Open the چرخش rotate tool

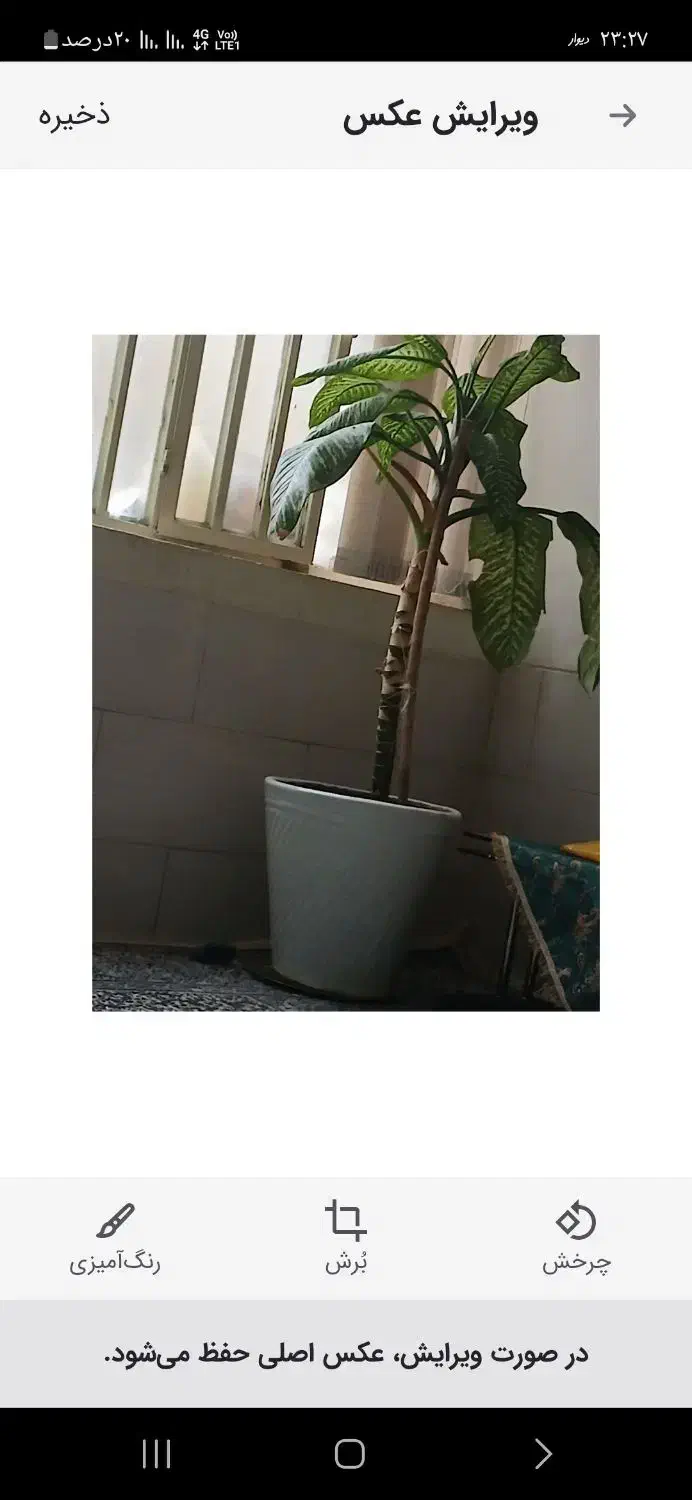point(576,1238)
